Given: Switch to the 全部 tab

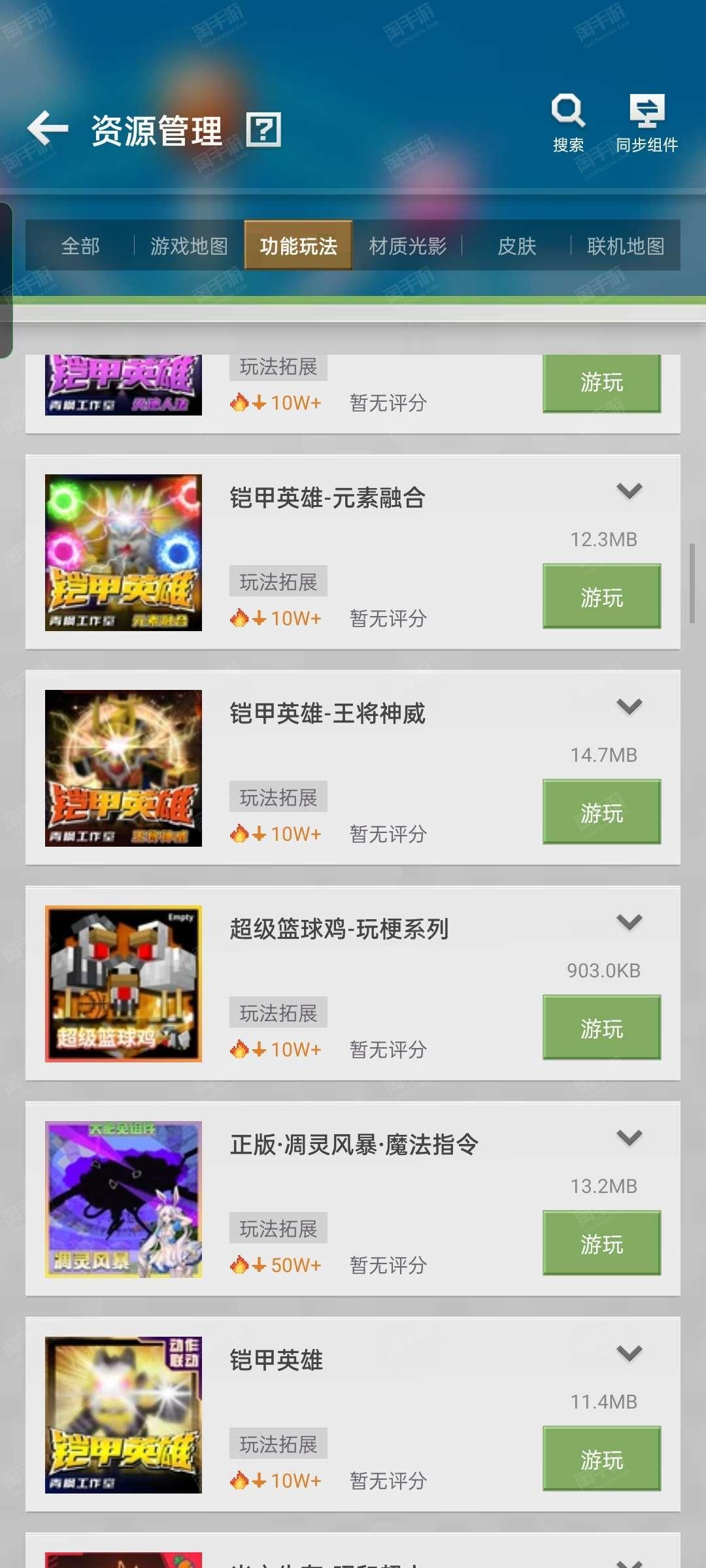Looking at the screenshot, I should point(80,246).
